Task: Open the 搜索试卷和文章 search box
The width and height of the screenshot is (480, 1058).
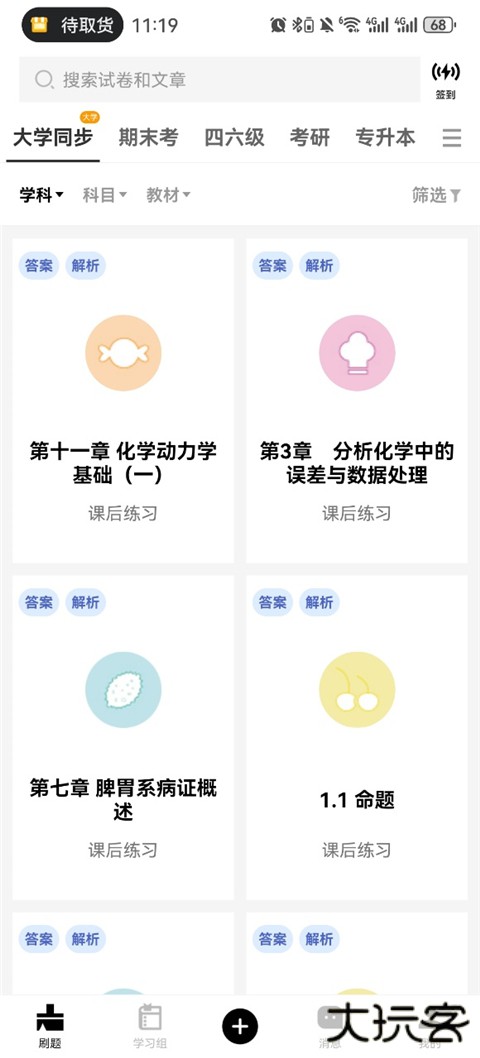Action: pos(219,80)
